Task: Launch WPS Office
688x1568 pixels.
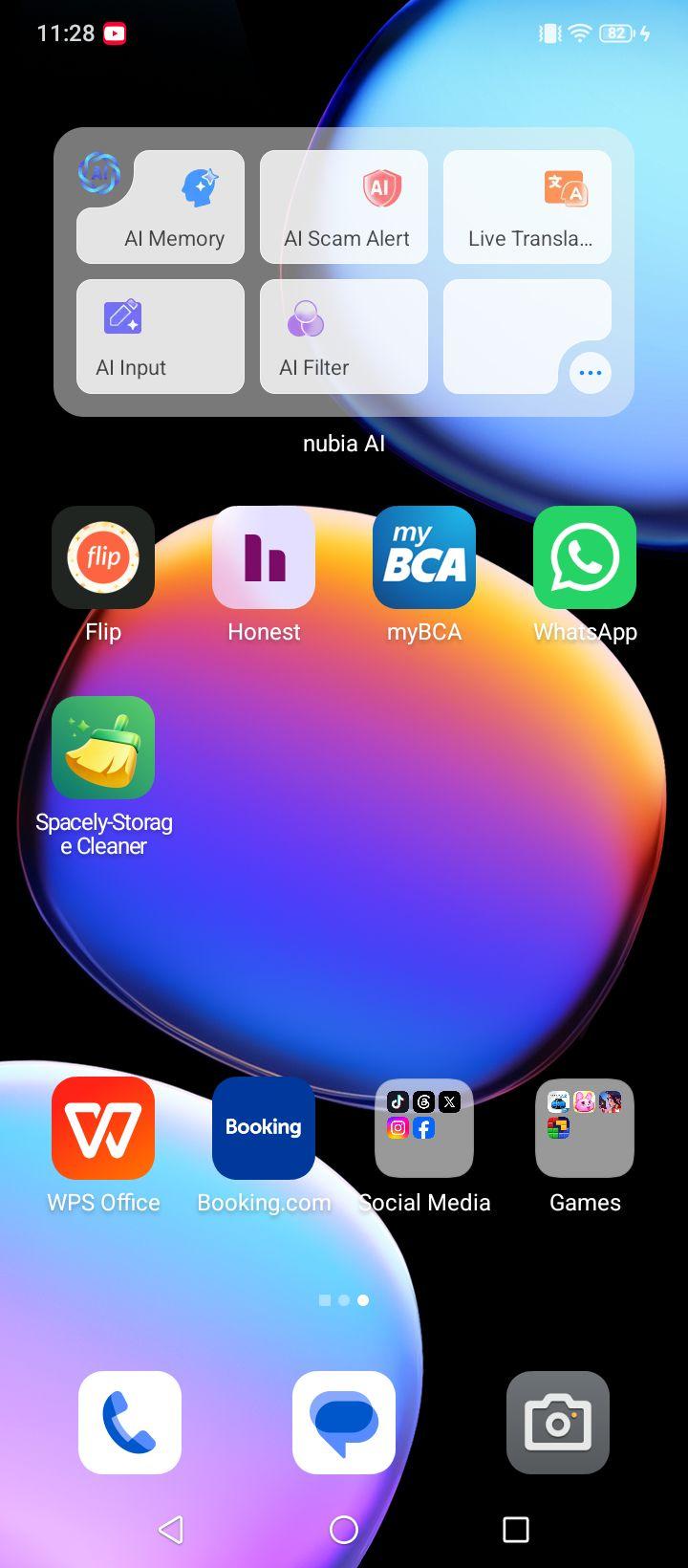Action: point(103,1128)
